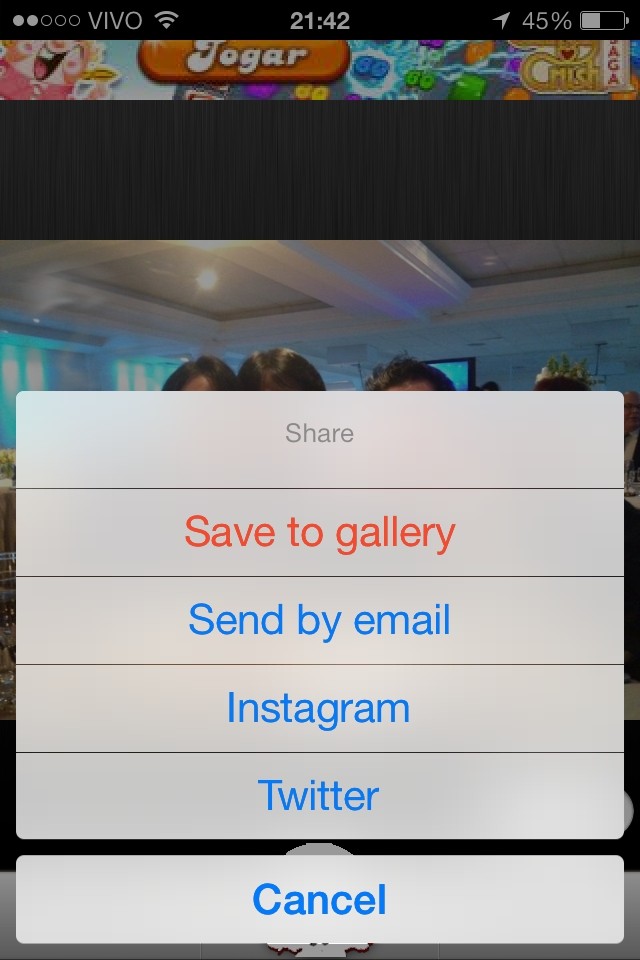Share the photo on Twitter

tap(320, 796)
